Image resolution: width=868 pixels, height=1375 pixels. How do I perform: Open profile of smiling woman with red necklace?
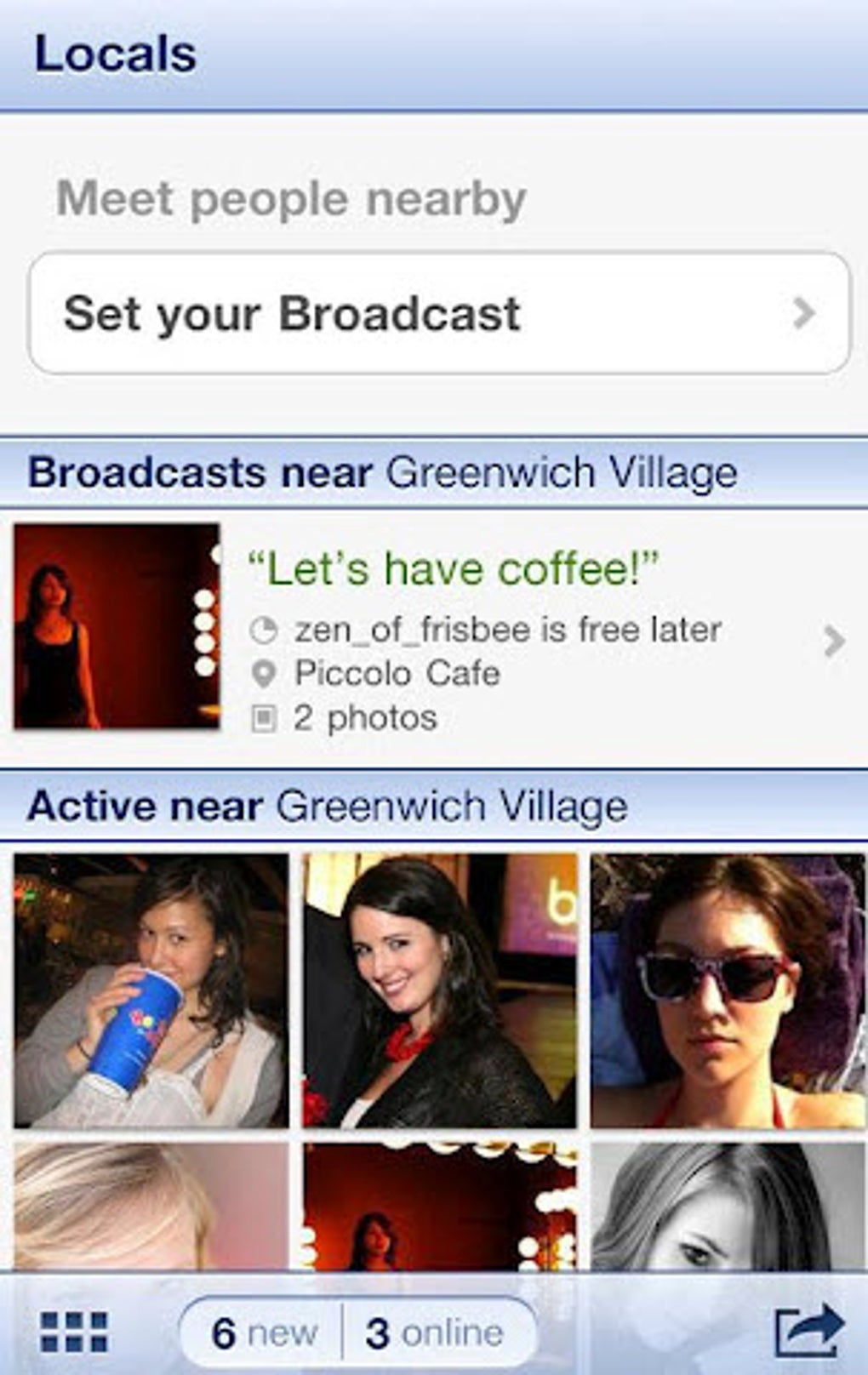(x=439, y=990)
